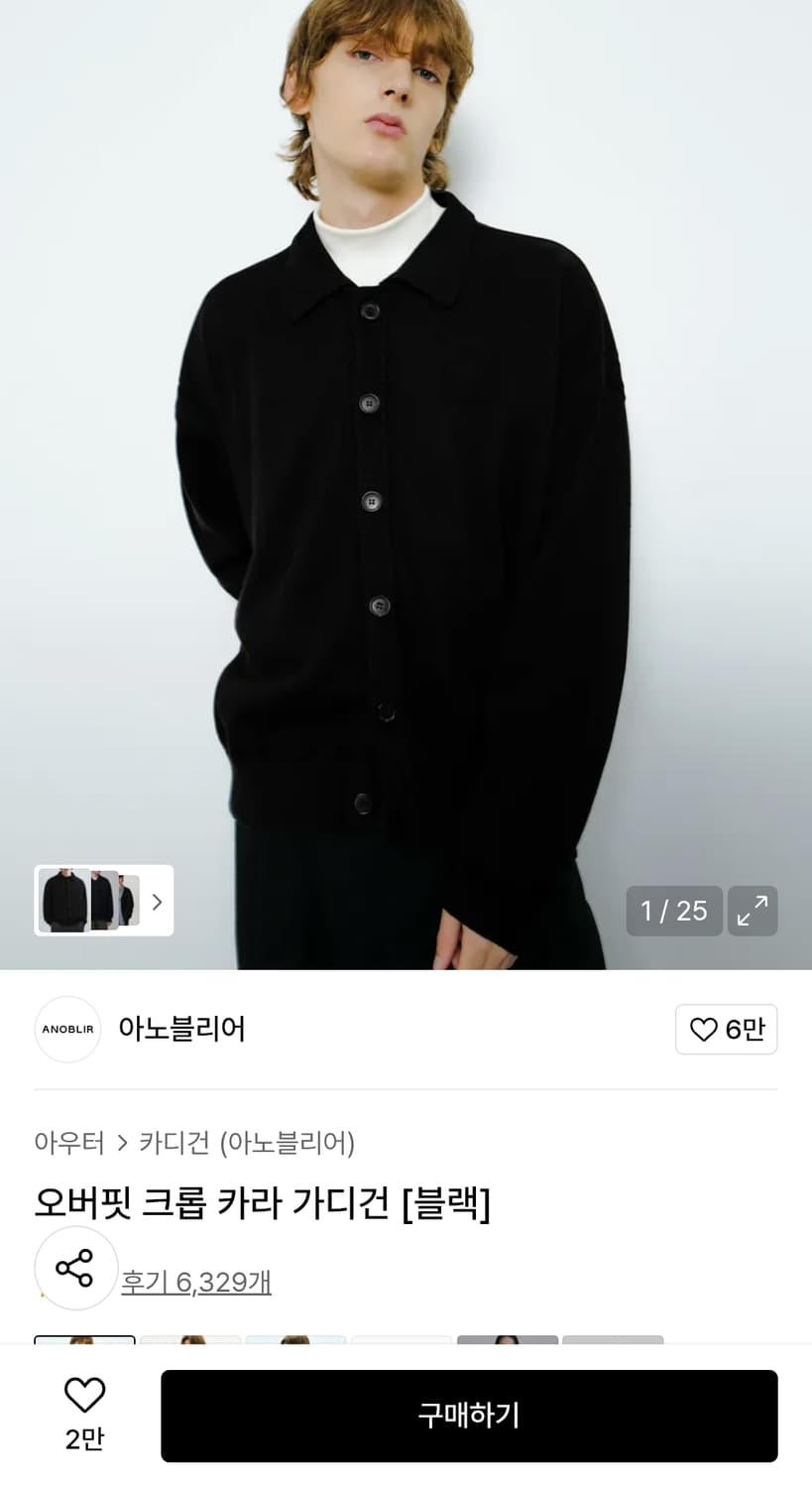Open the 후기 6,329개 reviews link
Screen dimensions: 812x1488
coord(196,1281)
